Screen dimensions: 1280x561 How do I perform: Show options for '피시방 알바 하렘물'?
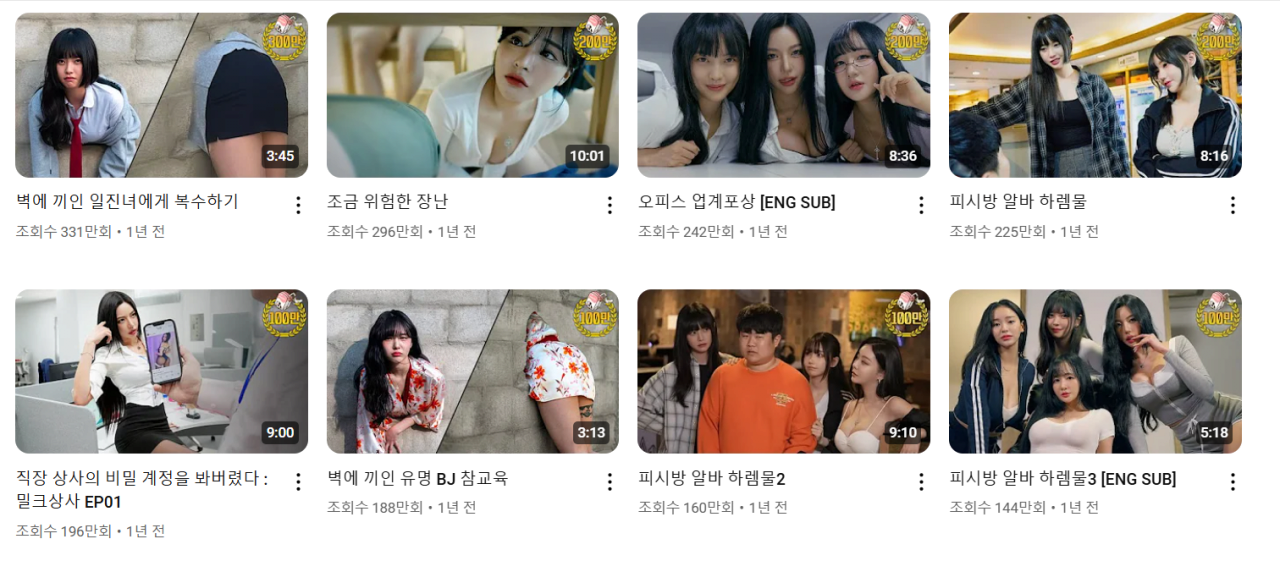[x=1232, y=205]
